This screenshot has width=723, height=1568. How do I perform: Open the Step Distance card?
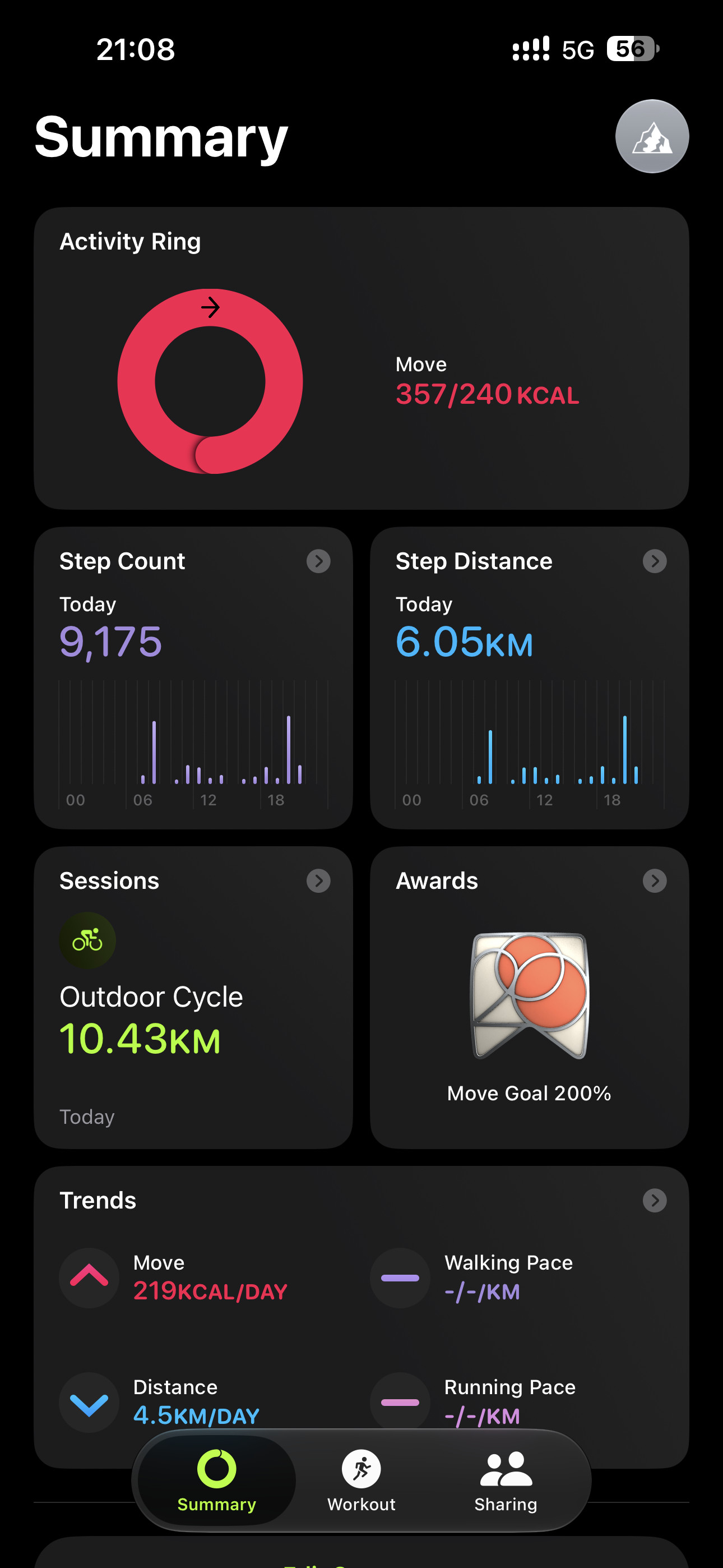(530, 677)
